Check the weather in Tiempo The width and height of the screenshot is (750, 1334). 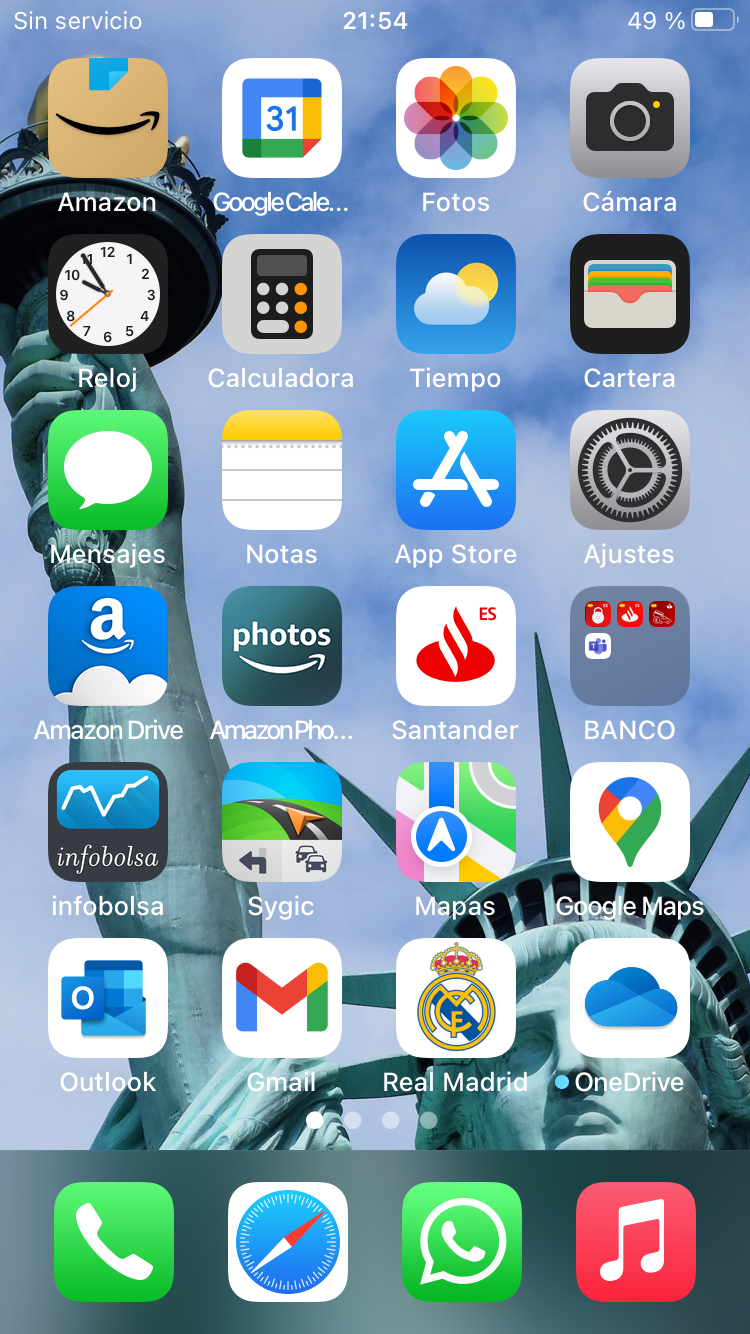456,294
